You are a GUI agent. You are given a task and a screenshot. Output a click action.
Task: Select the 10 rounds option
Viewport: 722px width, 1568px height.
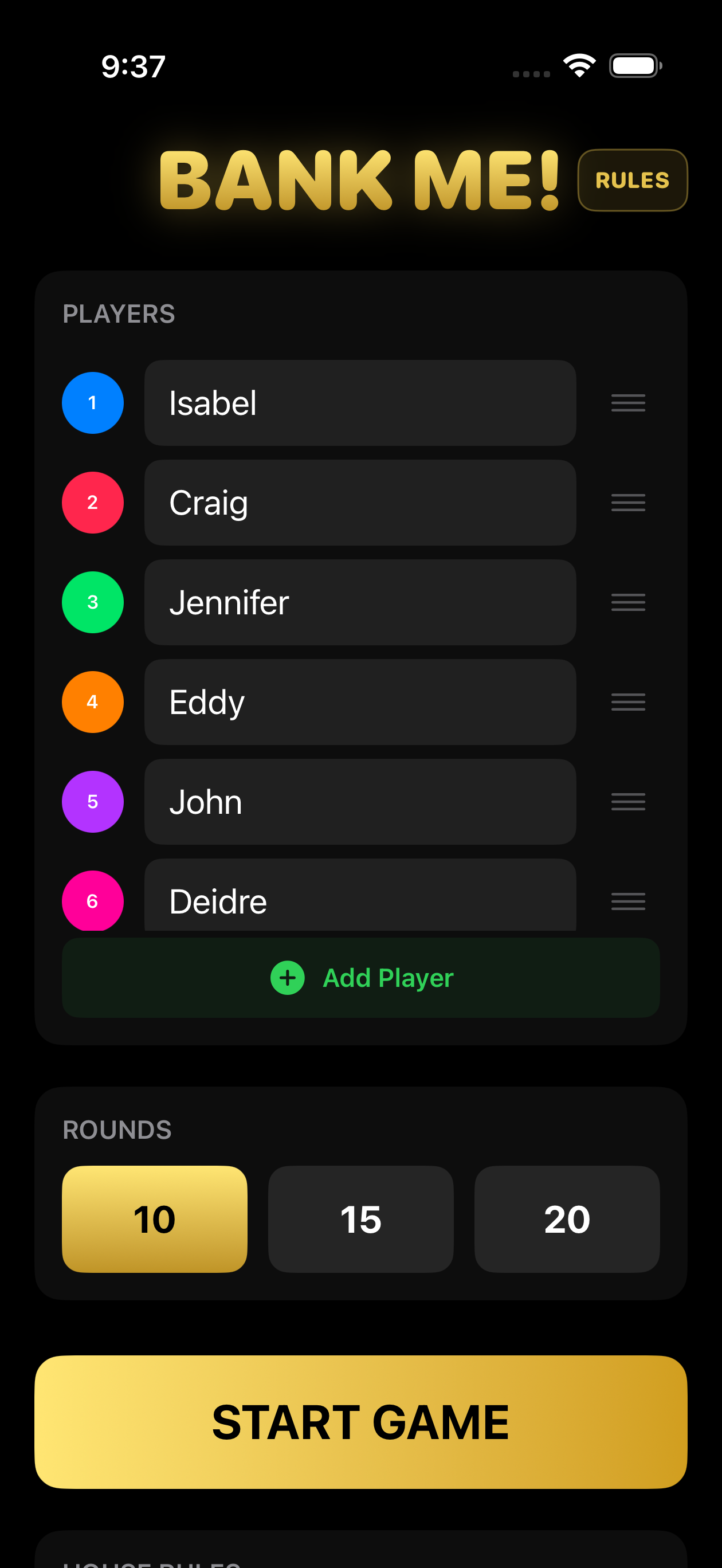pos(155,1219)
